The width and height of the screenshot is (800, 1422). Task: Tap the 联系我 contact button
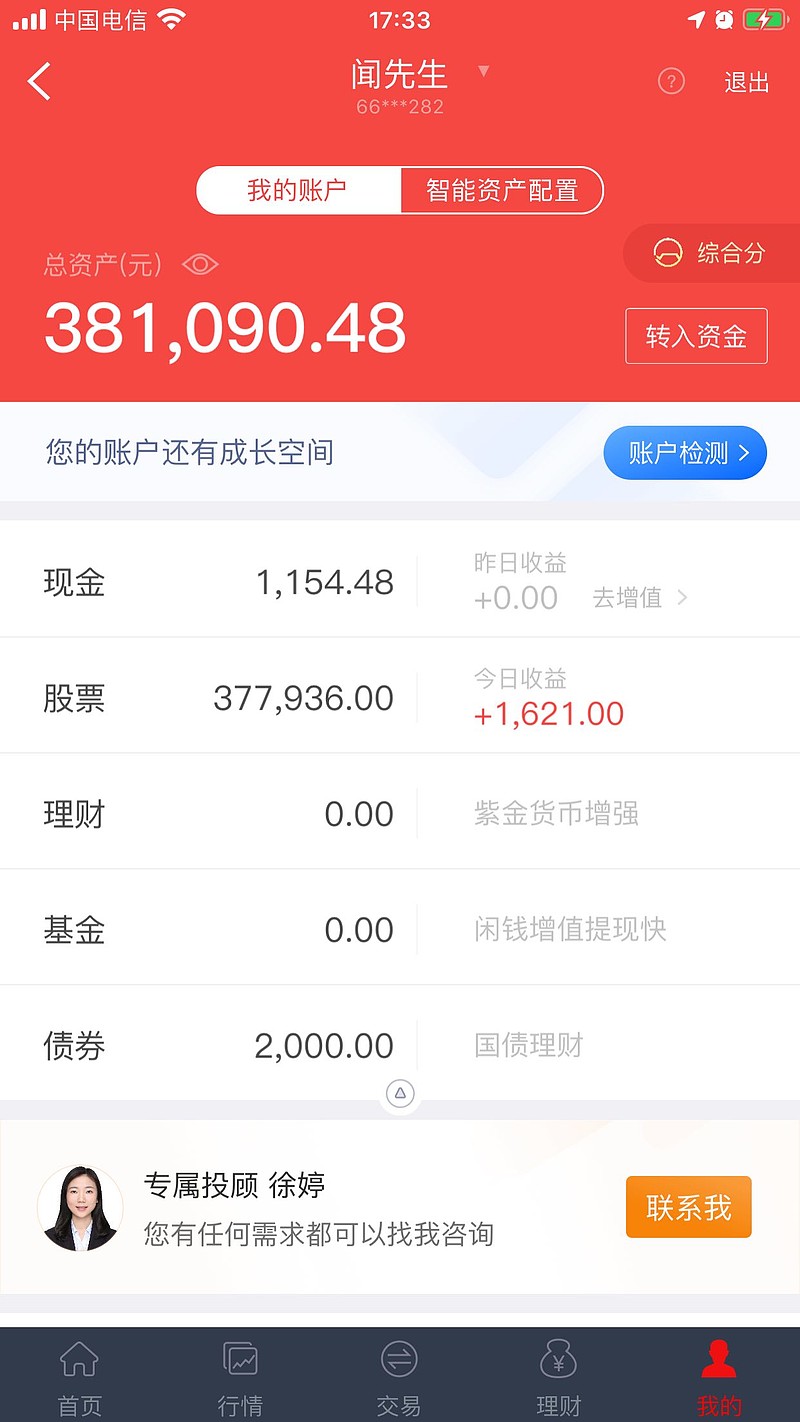688,1207
